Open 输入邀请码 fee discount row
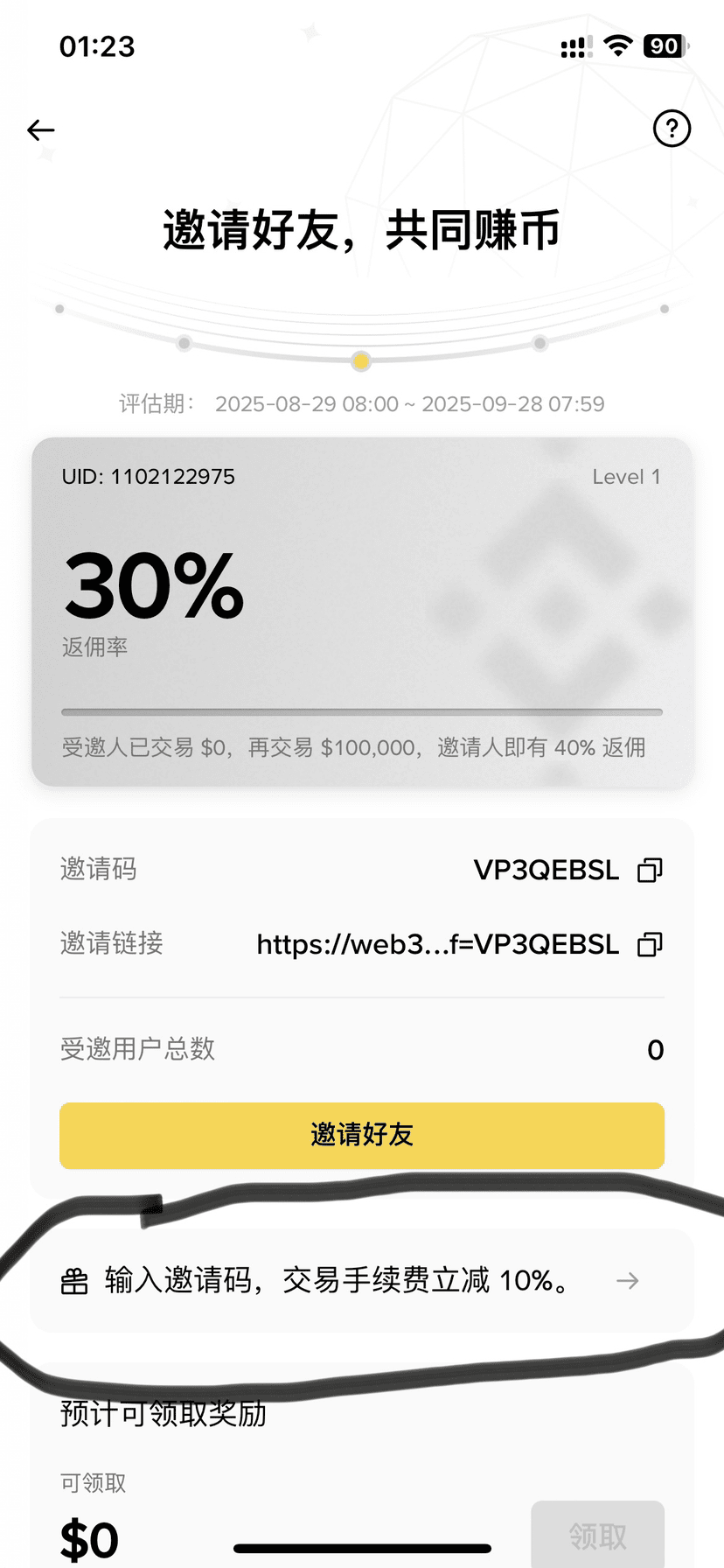724x1568 pixels. [x=362, y=1281]
